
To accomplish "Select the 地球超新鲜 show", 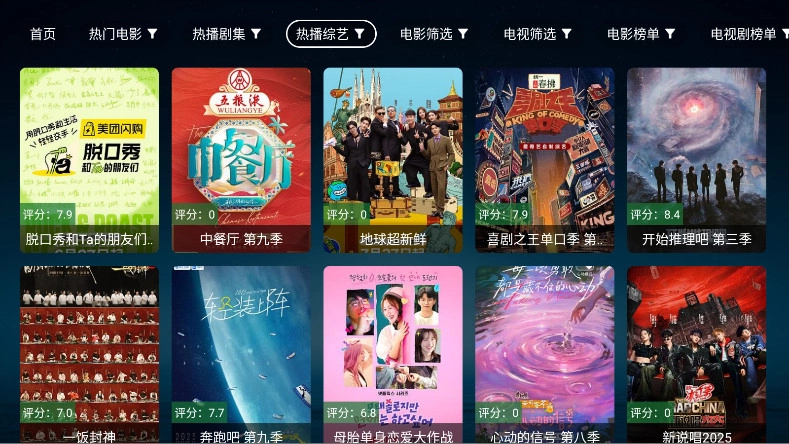I will pos(393,160).
